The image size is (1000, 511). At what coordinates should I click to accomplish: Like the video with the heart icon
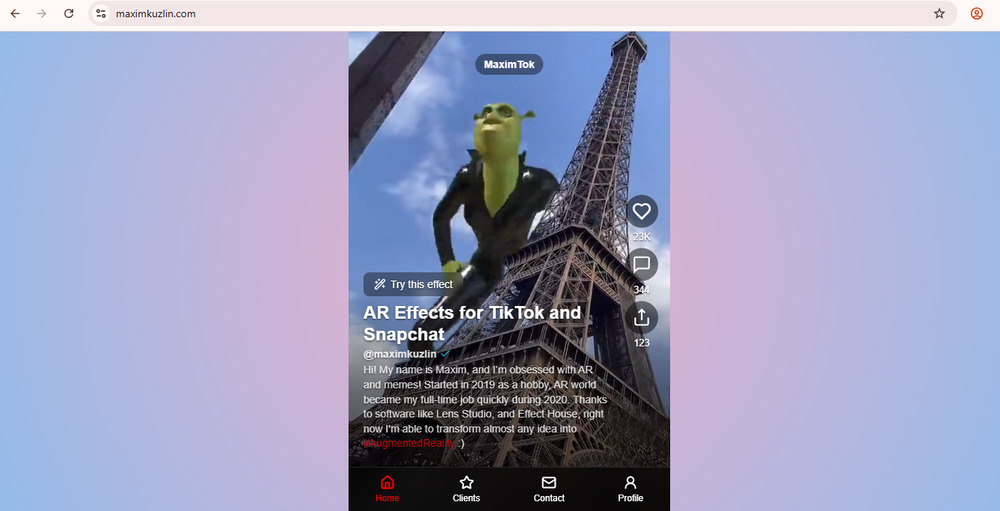pos(642,211)
